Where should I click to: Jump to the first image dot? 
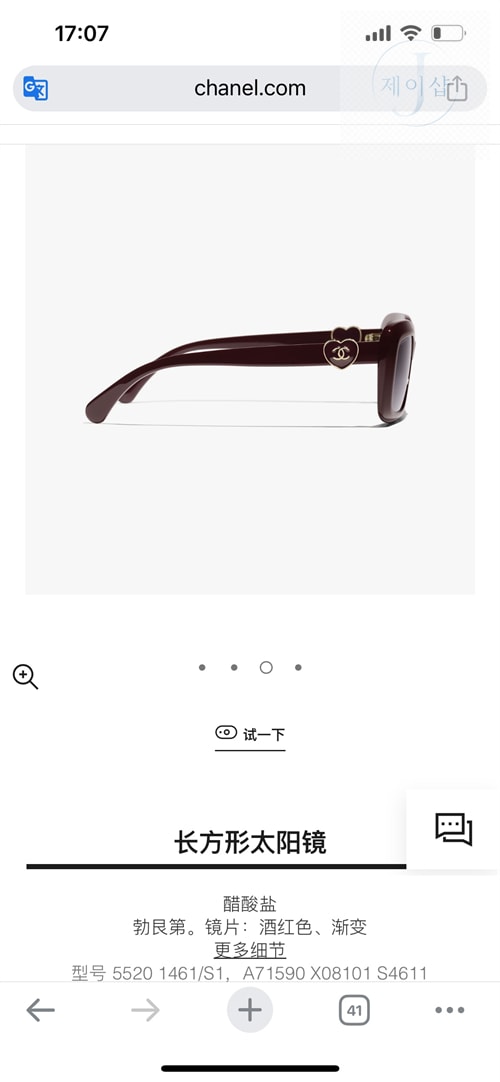pos(202,667)
